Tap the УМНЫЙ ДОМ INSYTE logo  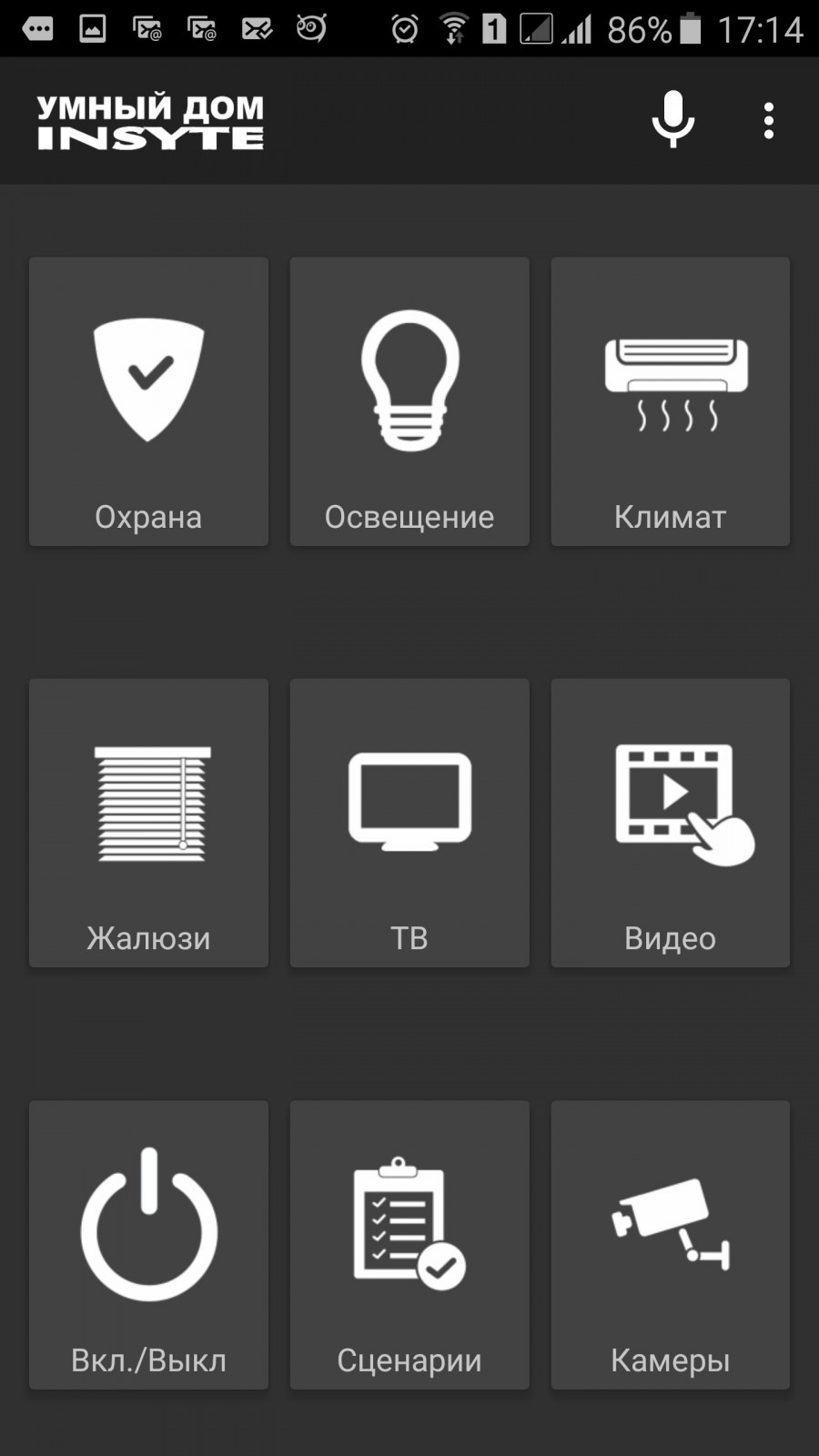[150, 121]
